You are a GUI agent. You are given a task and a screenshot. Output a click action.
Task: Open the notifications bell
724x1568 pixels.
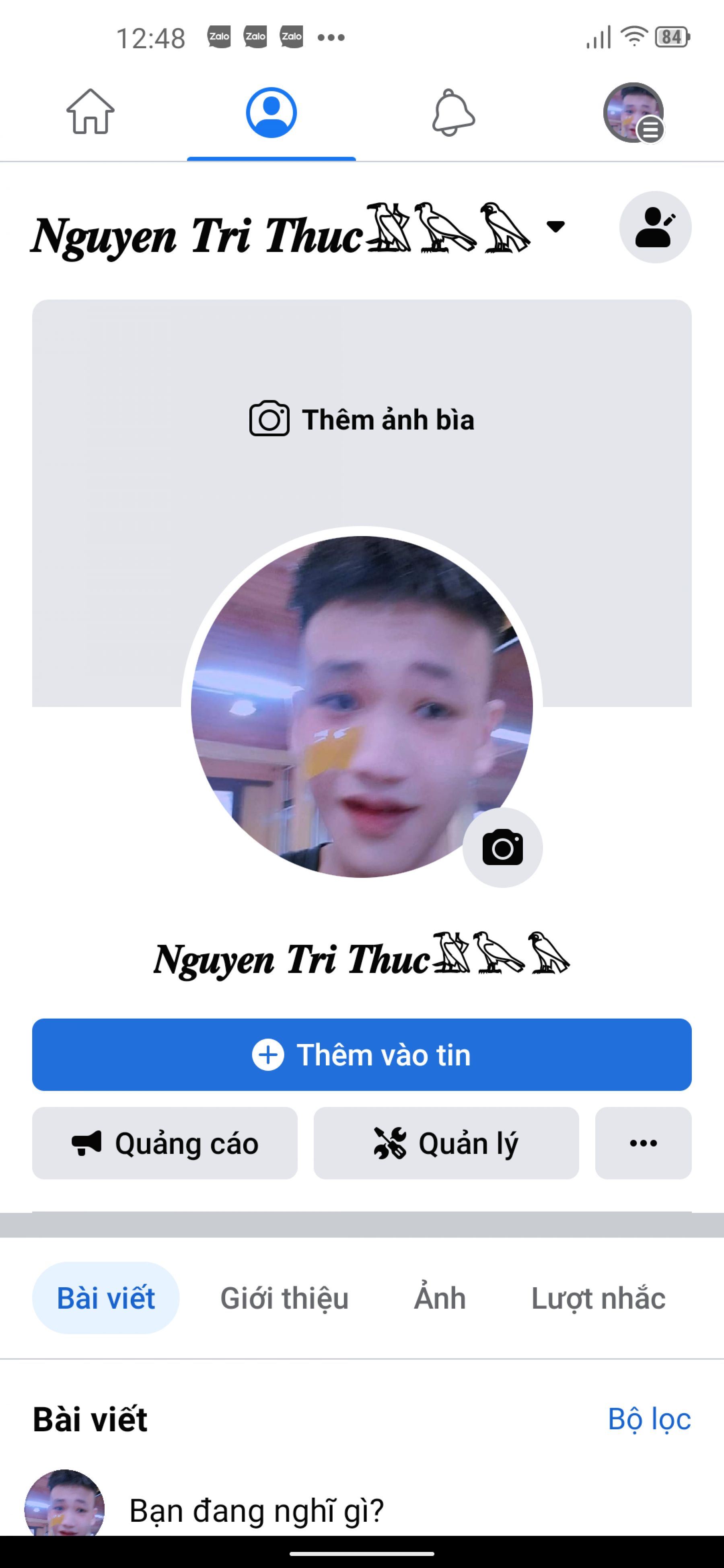click(x=452, y=113)
